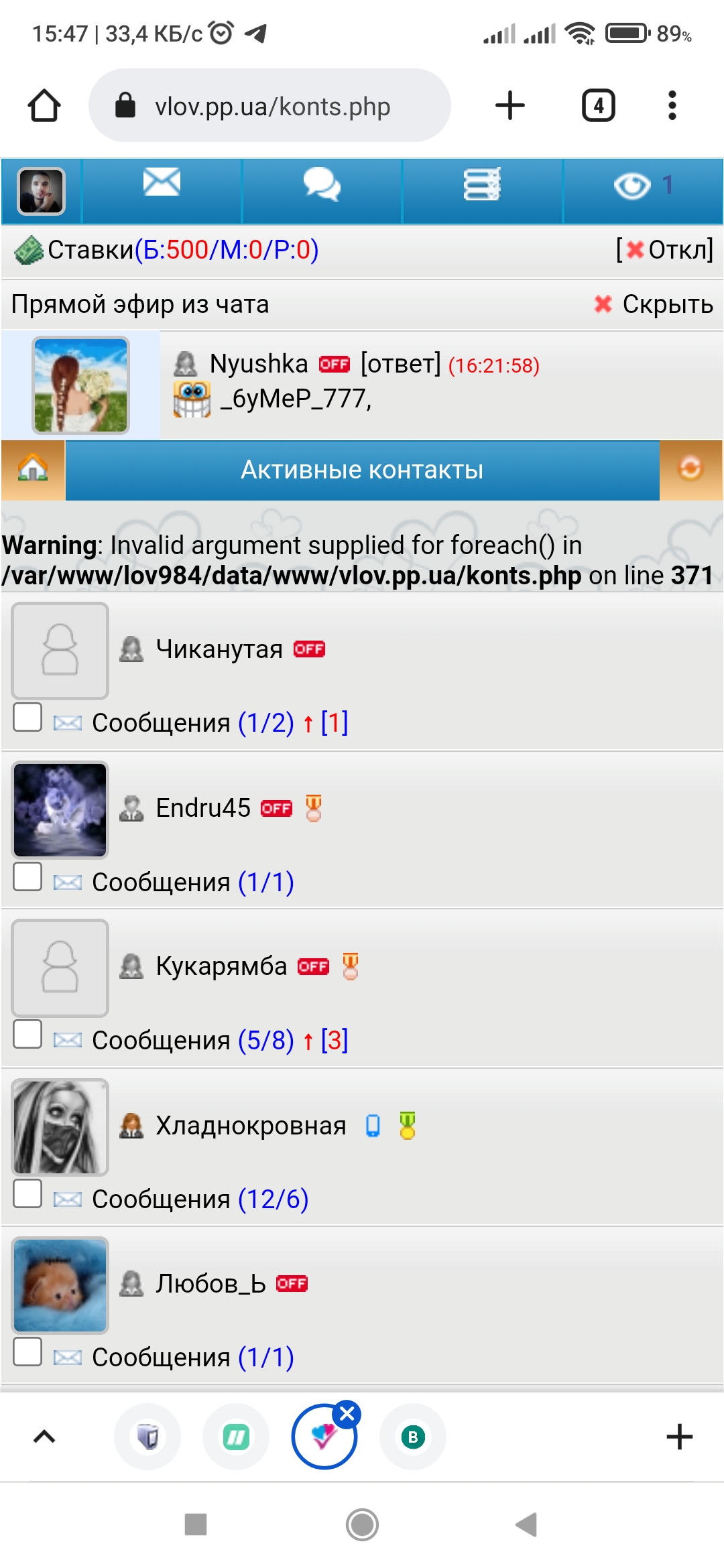Tap the Откл link beside Ставки
The image size is (724, 1568).
pyautogui.click(x=680, y=250)
